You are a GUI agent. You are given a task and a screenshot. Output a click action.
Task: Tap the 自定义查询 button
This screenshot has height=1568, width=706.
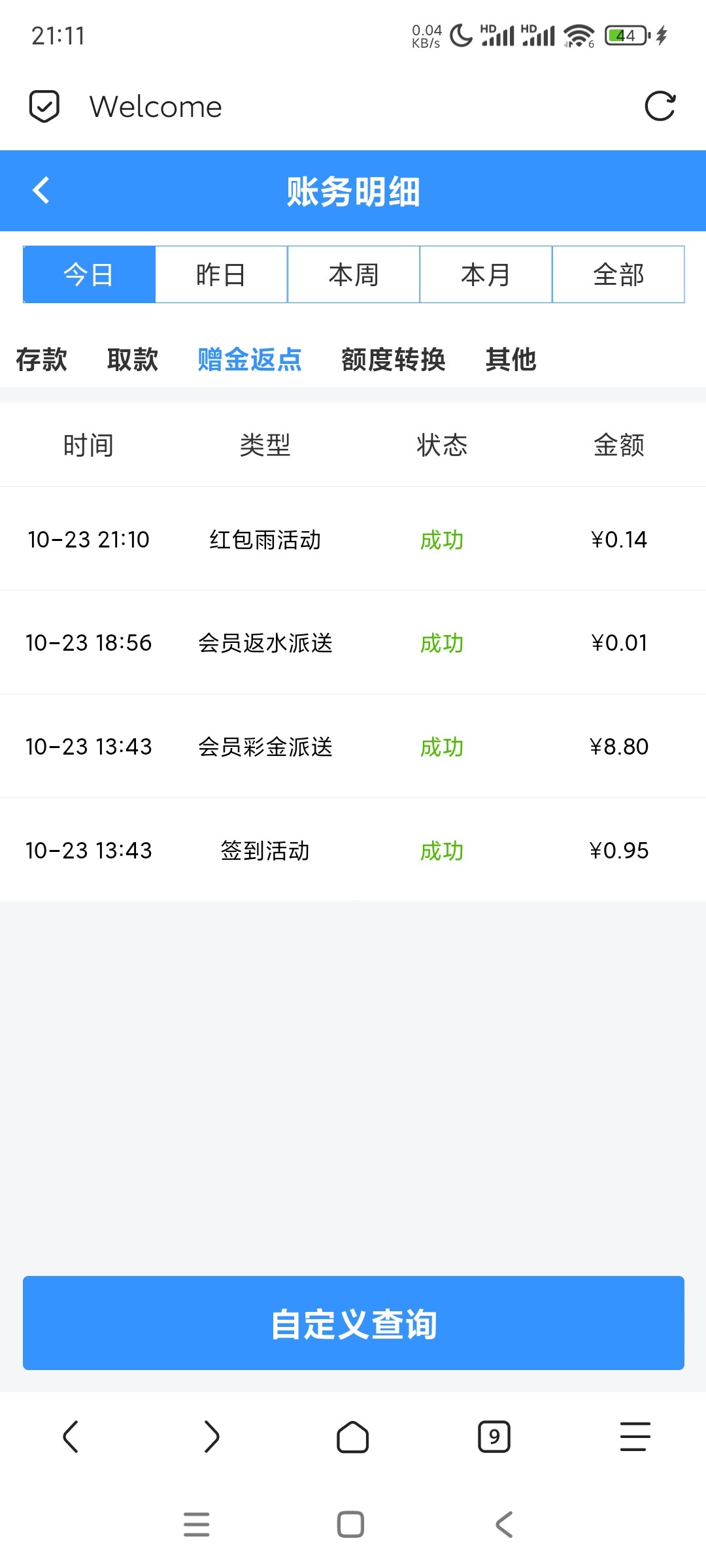(x=354, y=1323)
